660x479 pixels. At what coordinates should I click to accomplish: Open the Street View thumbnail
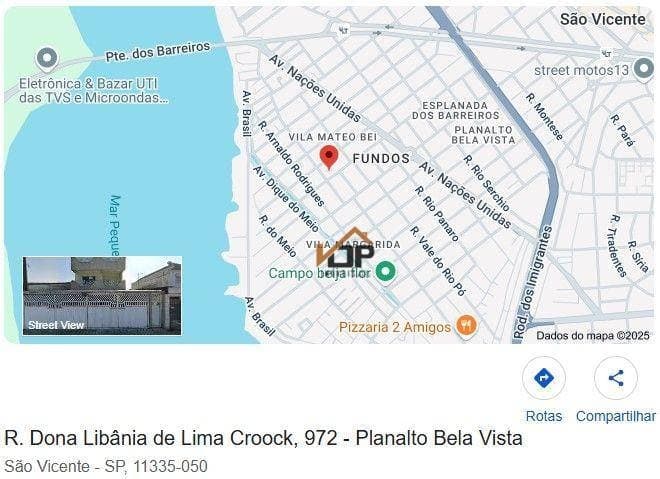tap(103, 295)
